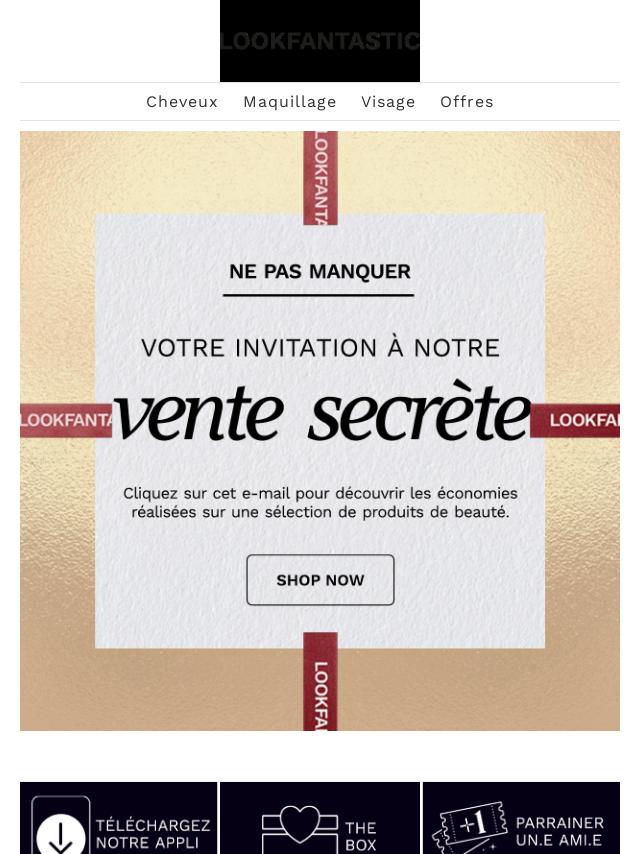Open the Parrainer un.e ami.e tile
640x854 pixels.
(x=521, y=820)
